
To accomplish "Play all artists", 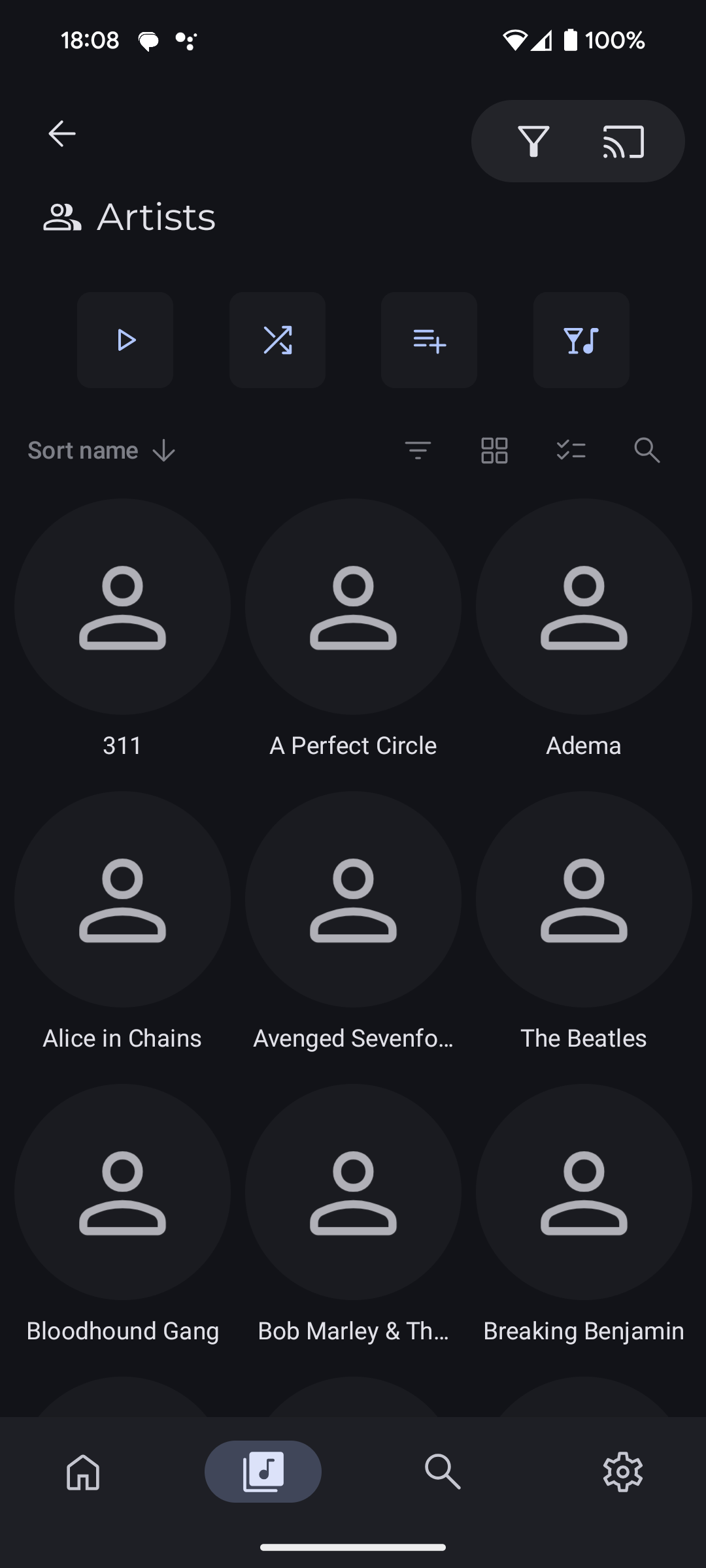I will point(126,340).
